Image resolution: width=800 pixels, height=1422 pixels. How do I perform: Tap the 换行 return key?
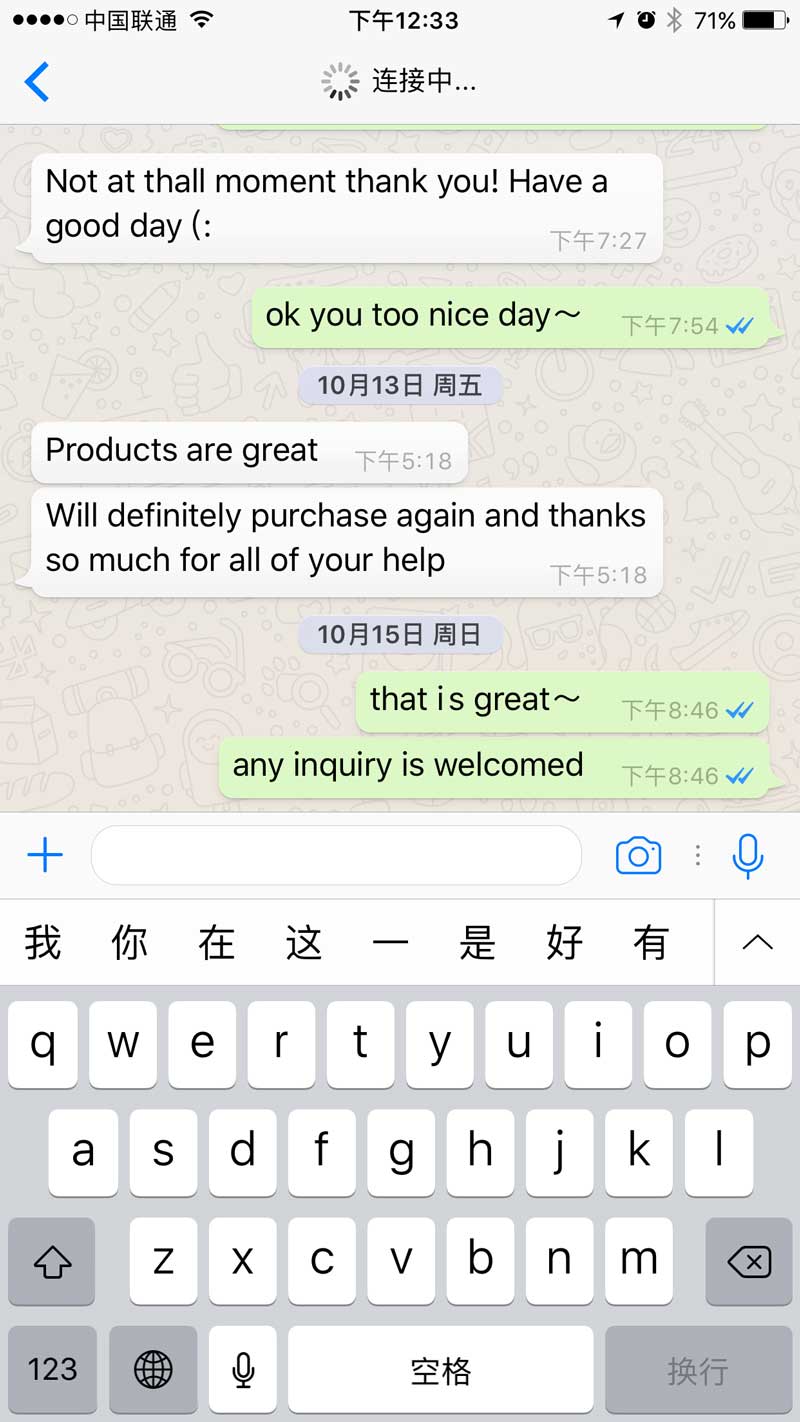(x=698, y=1369)
